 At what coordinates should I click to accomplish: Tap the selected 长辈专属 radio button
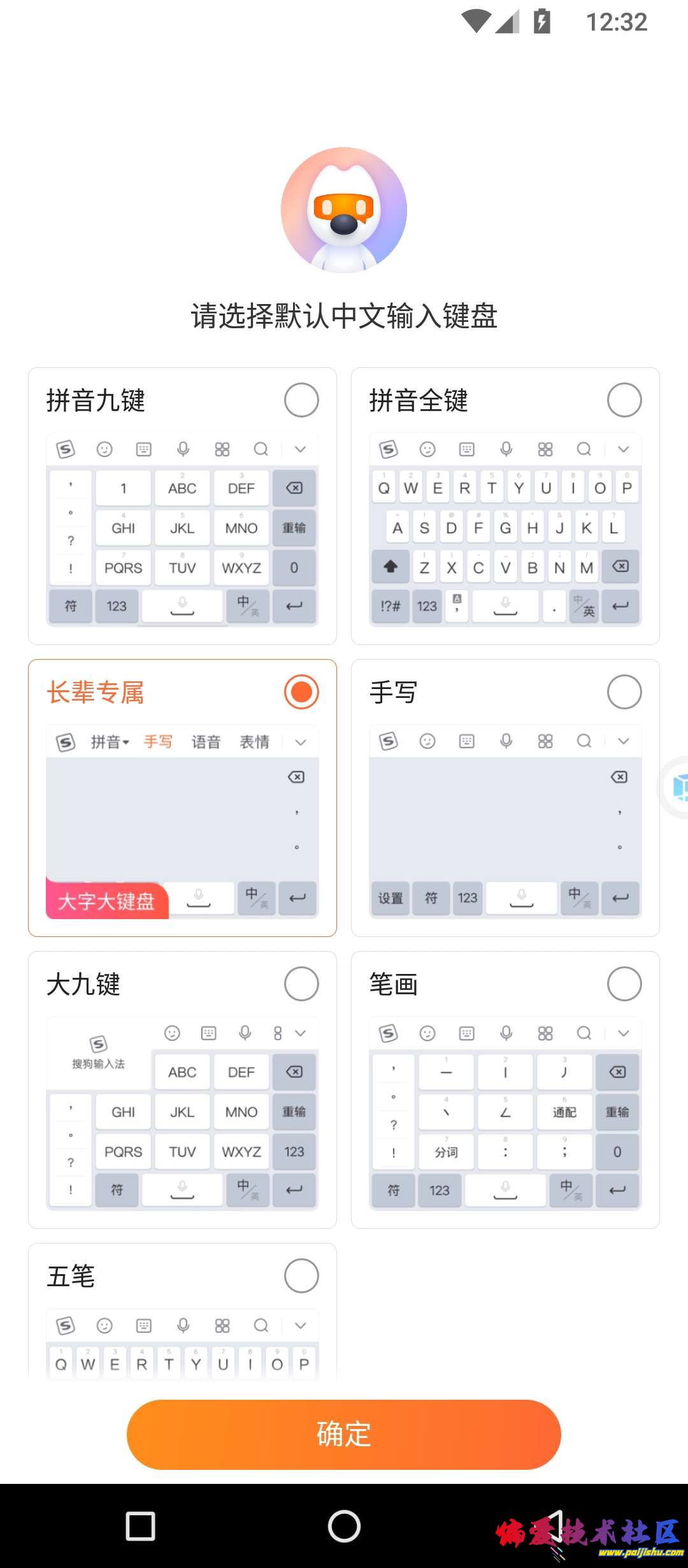pos(301,692)
